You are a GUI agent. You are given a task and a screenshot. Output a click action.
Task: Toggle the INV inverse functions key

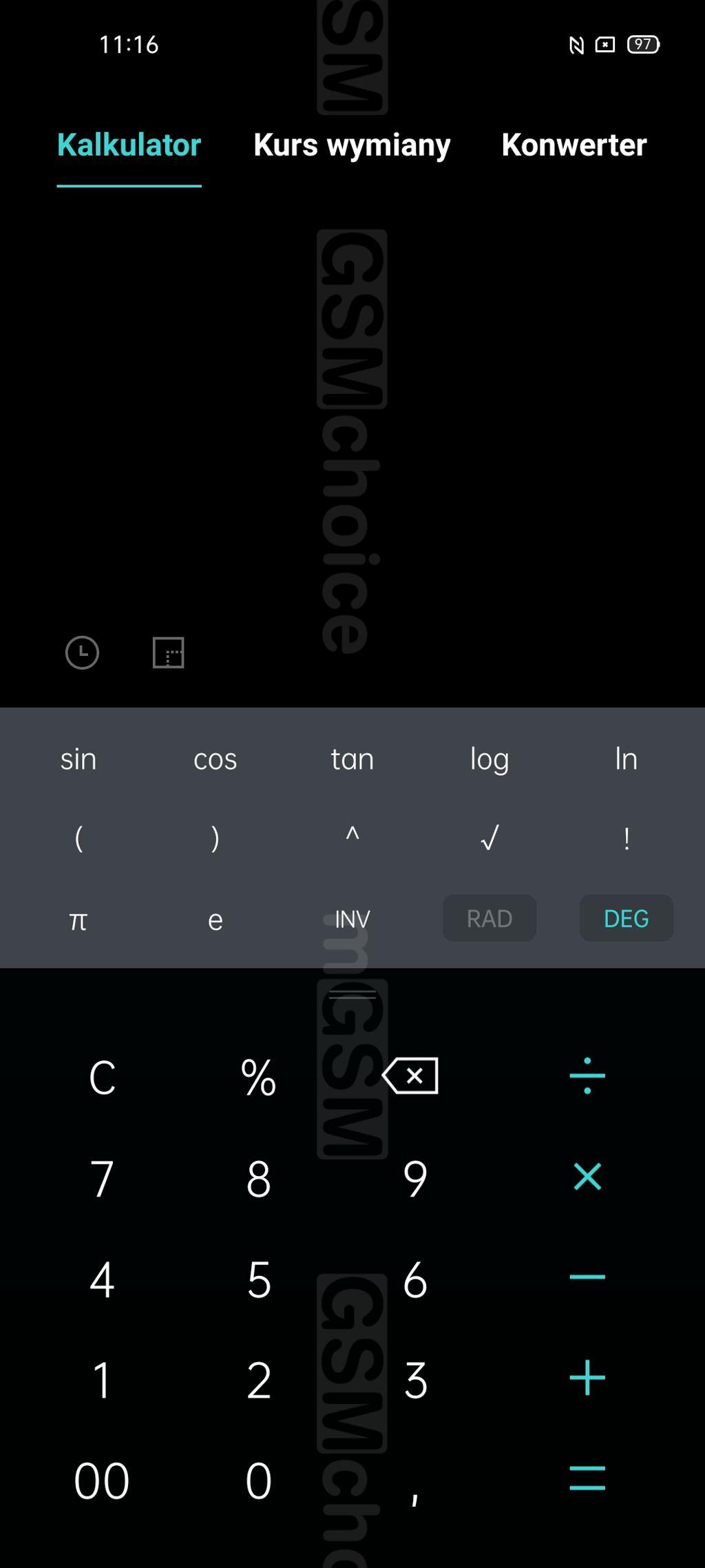point(352,919)
